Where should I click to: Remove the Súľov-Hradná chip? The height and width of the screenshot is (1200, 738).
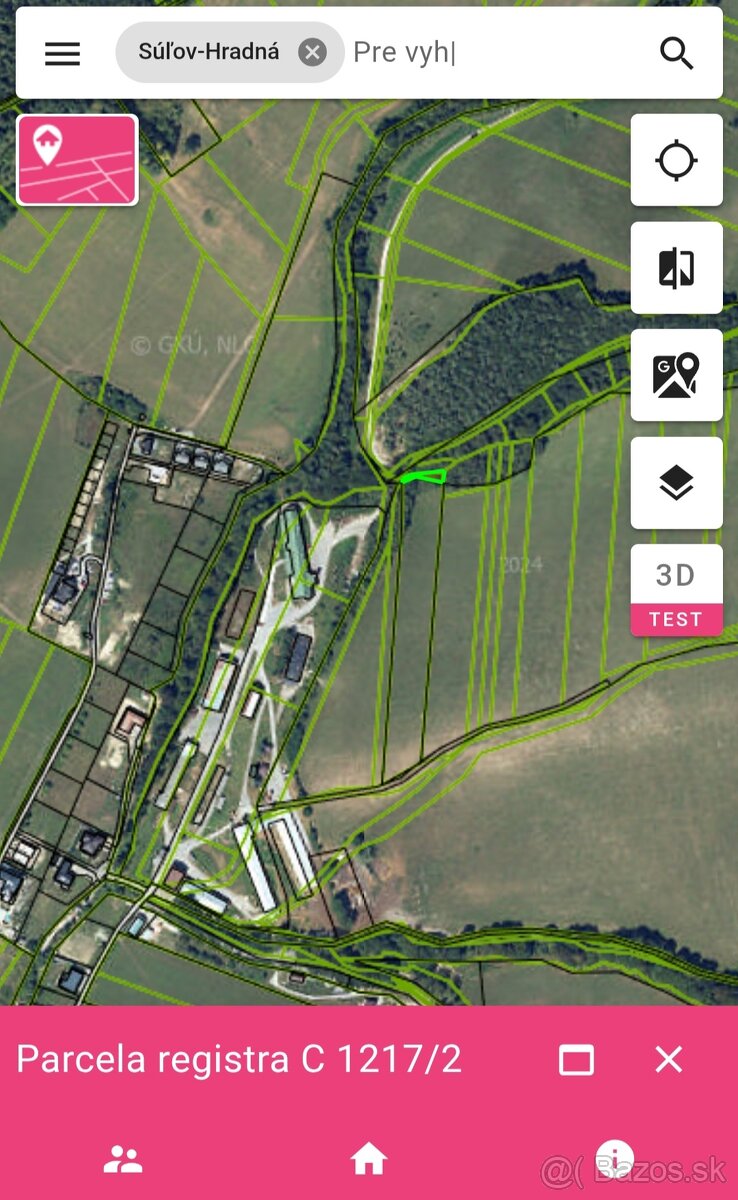click(x=312, y=52)
